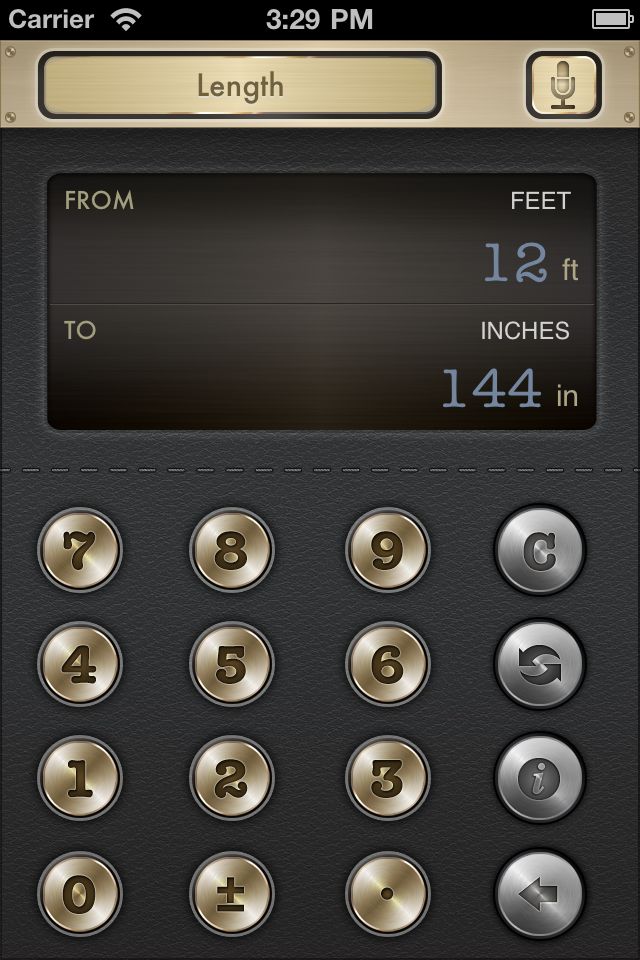Enter digit 0

pos(79,894)
